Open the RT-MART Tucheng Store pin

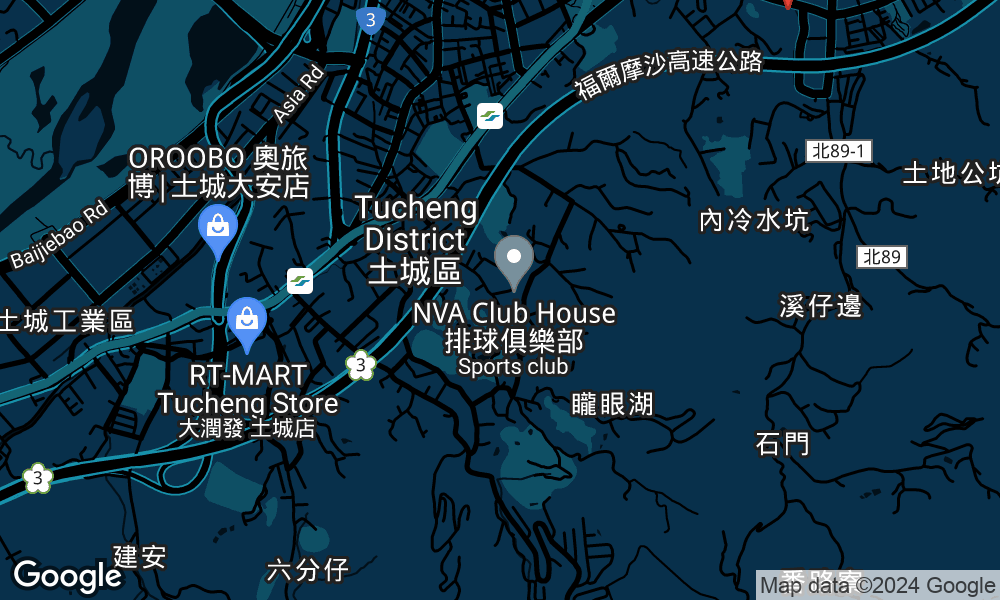[246, 322]
